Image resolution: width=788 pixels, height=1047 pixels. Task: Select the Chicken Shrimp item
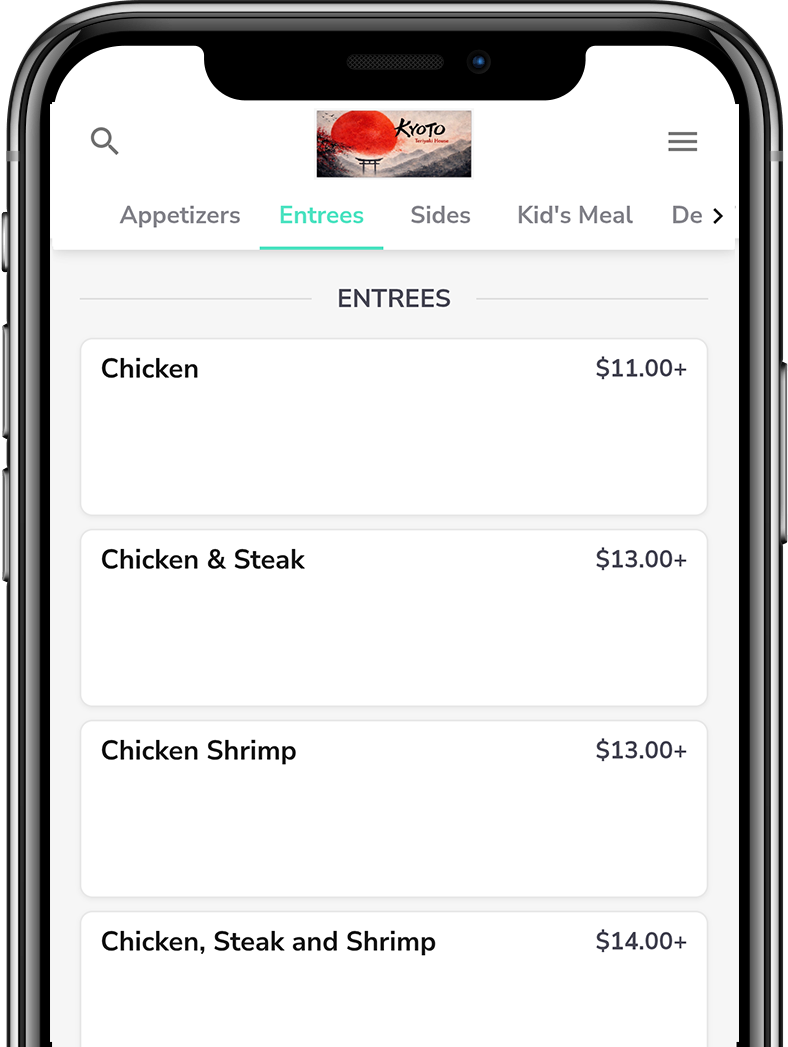pyautogui.click(x=393, y=808)
